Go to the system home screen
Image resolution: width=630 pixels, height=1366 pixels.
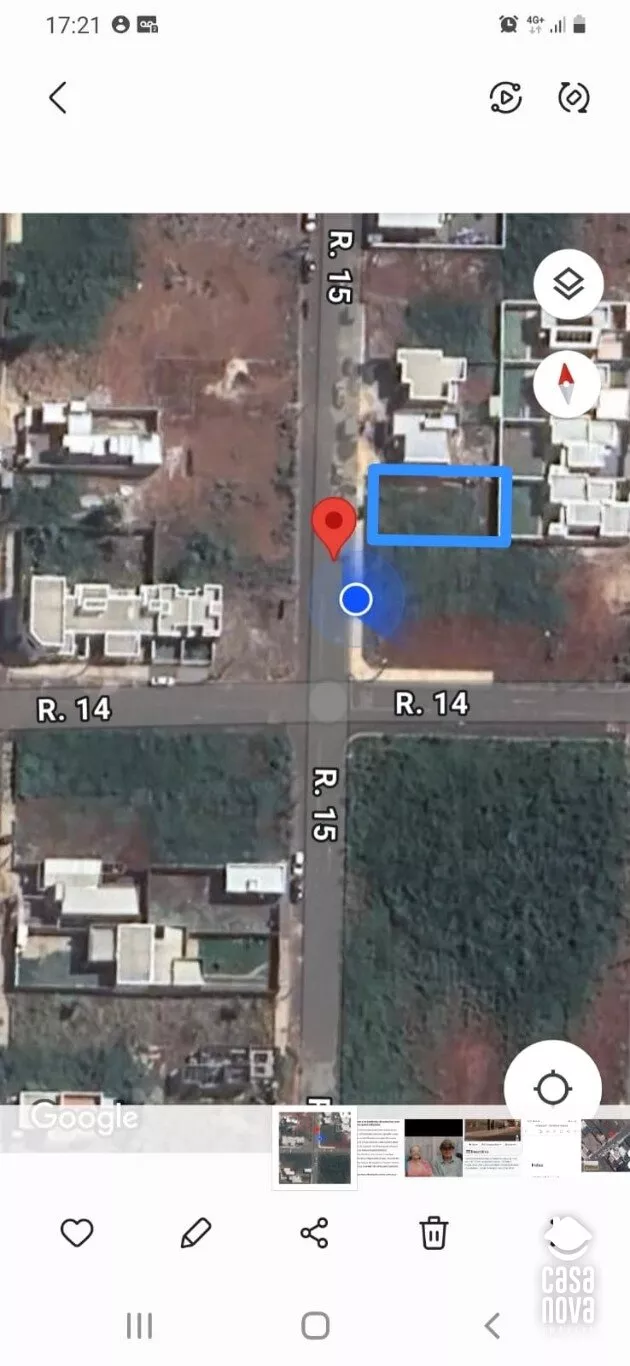point(315,1326)
